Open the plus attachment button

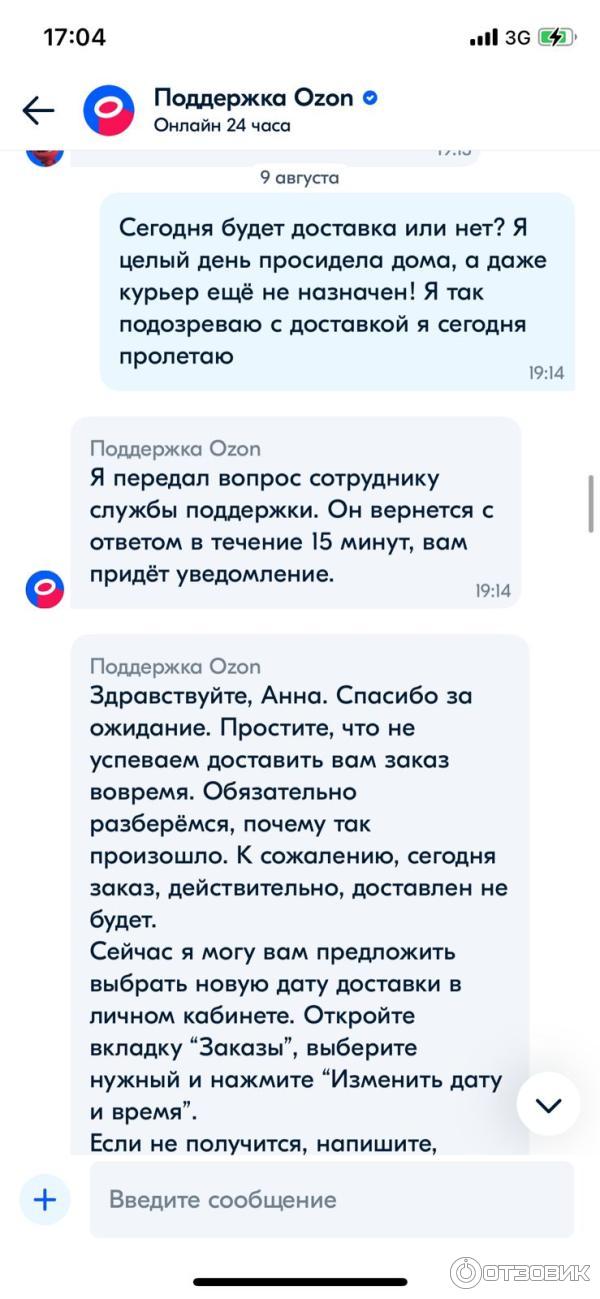(45, 1199)
